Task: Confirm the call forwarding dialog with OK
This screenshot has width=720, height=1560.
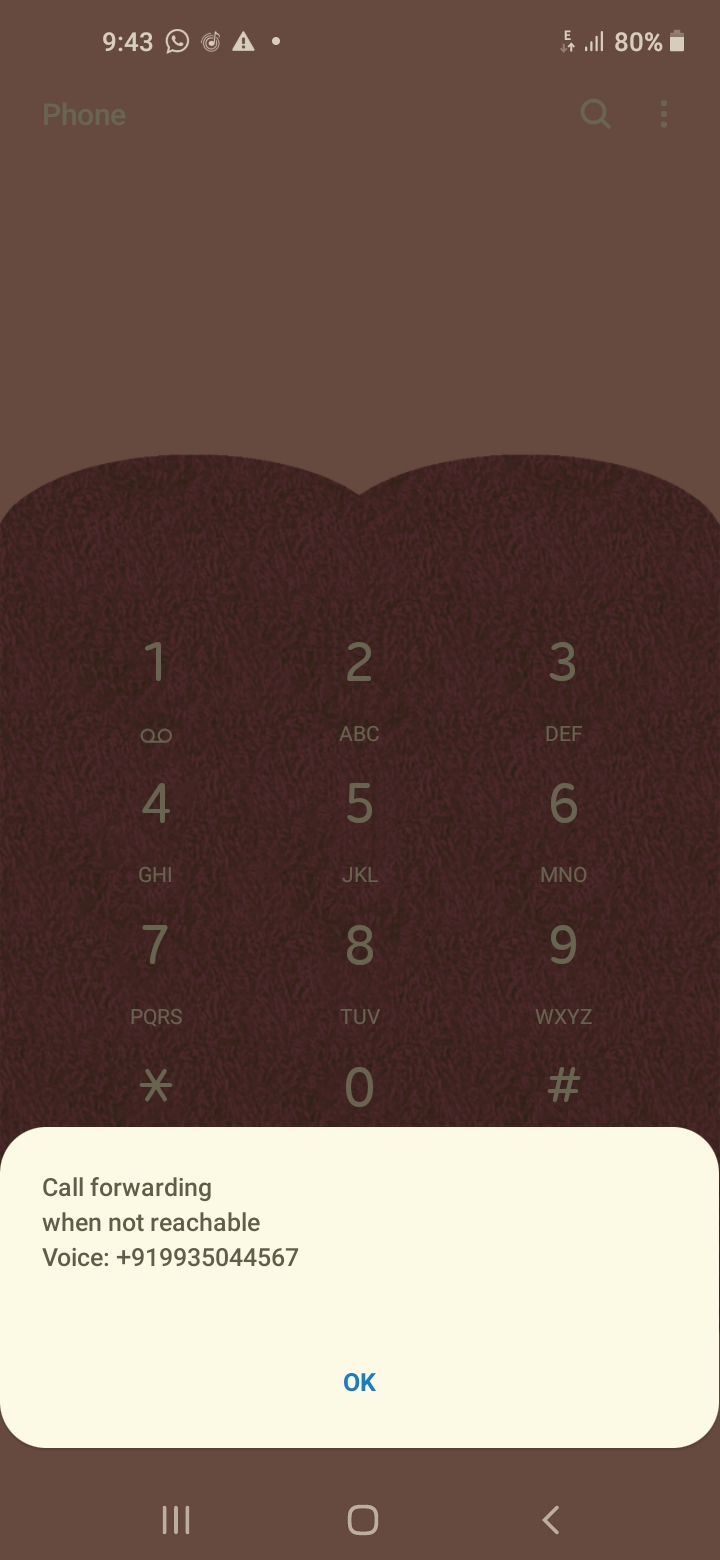Action: coord(359,1382)
